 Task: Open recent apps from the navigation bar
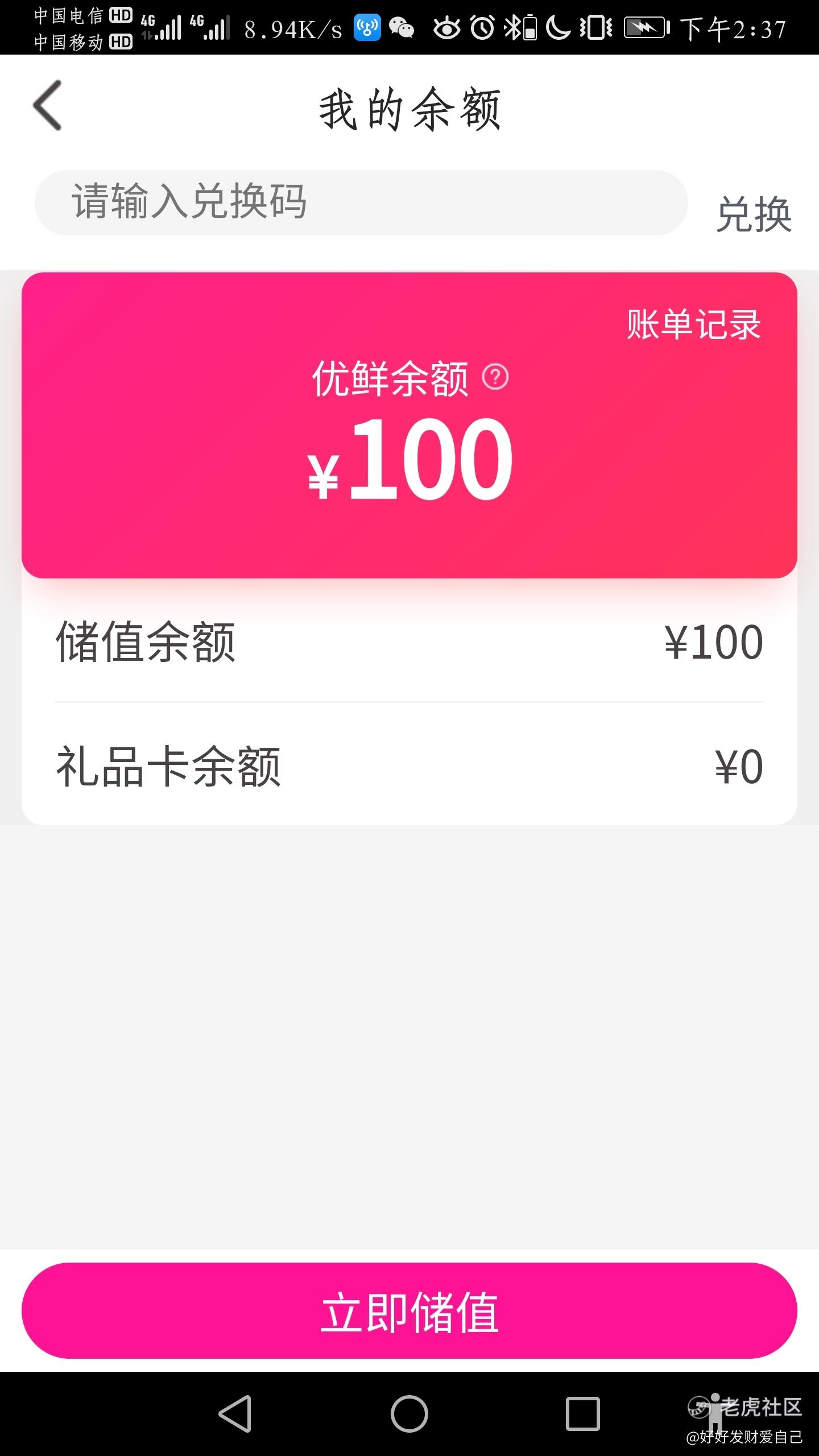click(x=583, y=1413)
